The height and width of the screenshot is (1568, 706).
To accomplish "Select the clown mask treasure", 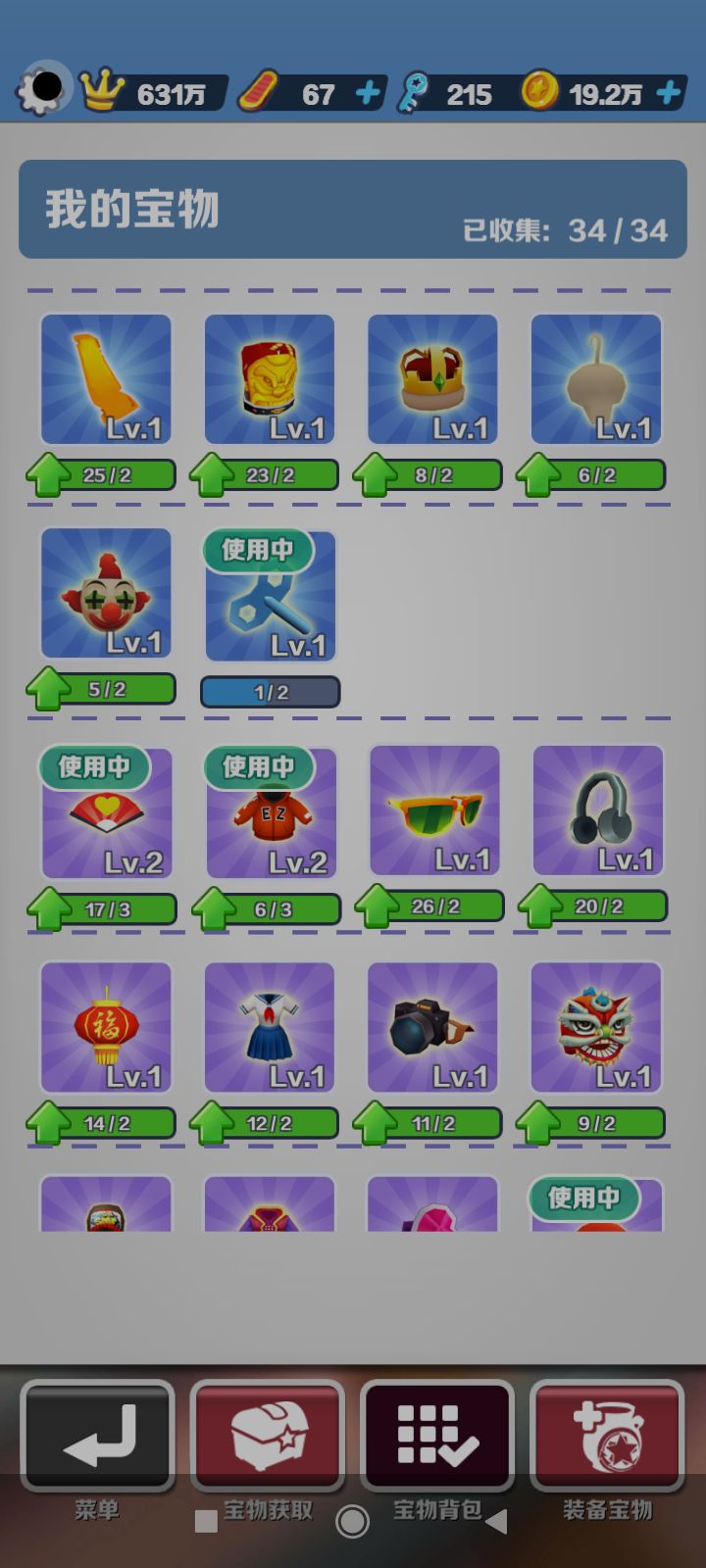I will pyautogui.click(x=106, y=593).
